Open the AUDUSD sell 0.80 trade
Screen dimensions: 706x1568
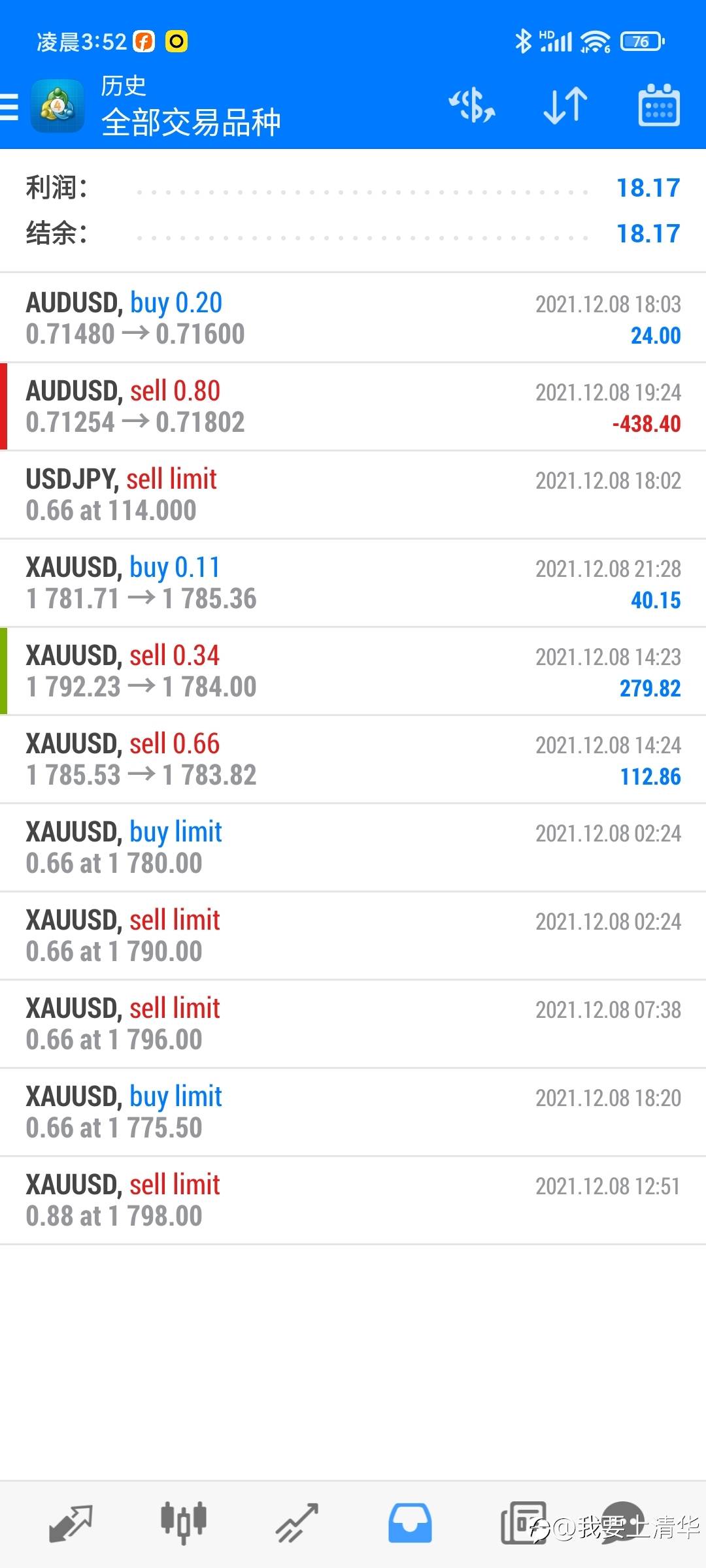353,406
